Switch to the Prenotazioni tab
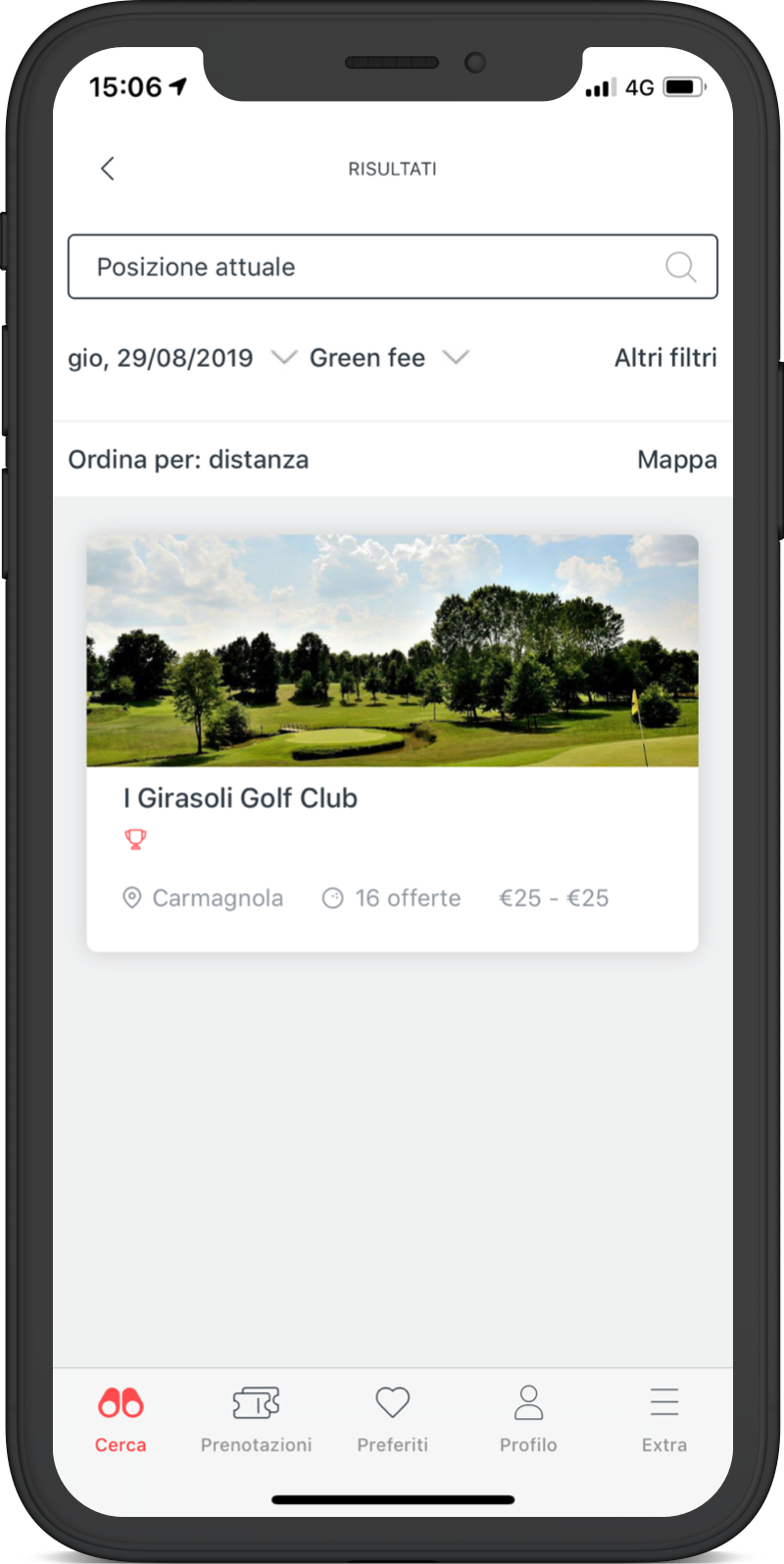This screenshot has height=1564, width=784. pos(256,1419)
